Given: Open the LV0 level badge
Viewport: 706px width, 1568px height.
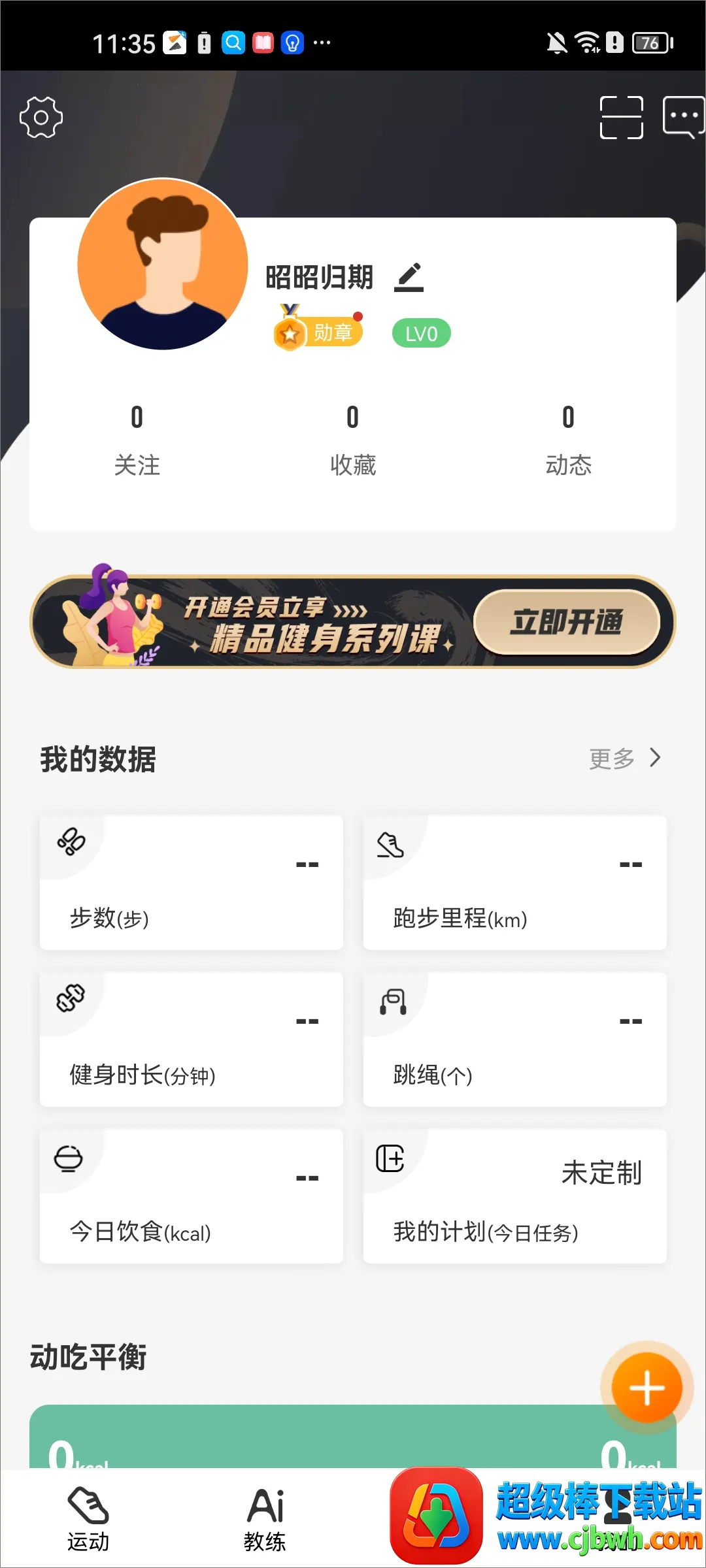Looking at the screenshot, I should 420,333.
